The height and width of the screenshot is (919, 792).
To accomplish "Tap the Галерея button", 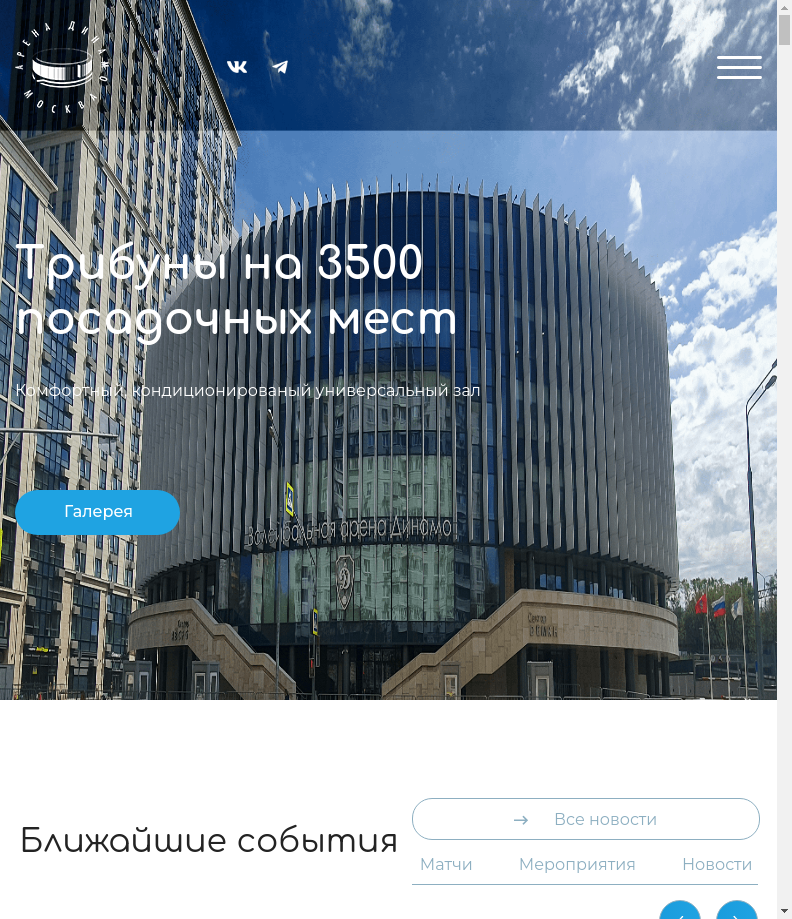I will pos(98,512).
